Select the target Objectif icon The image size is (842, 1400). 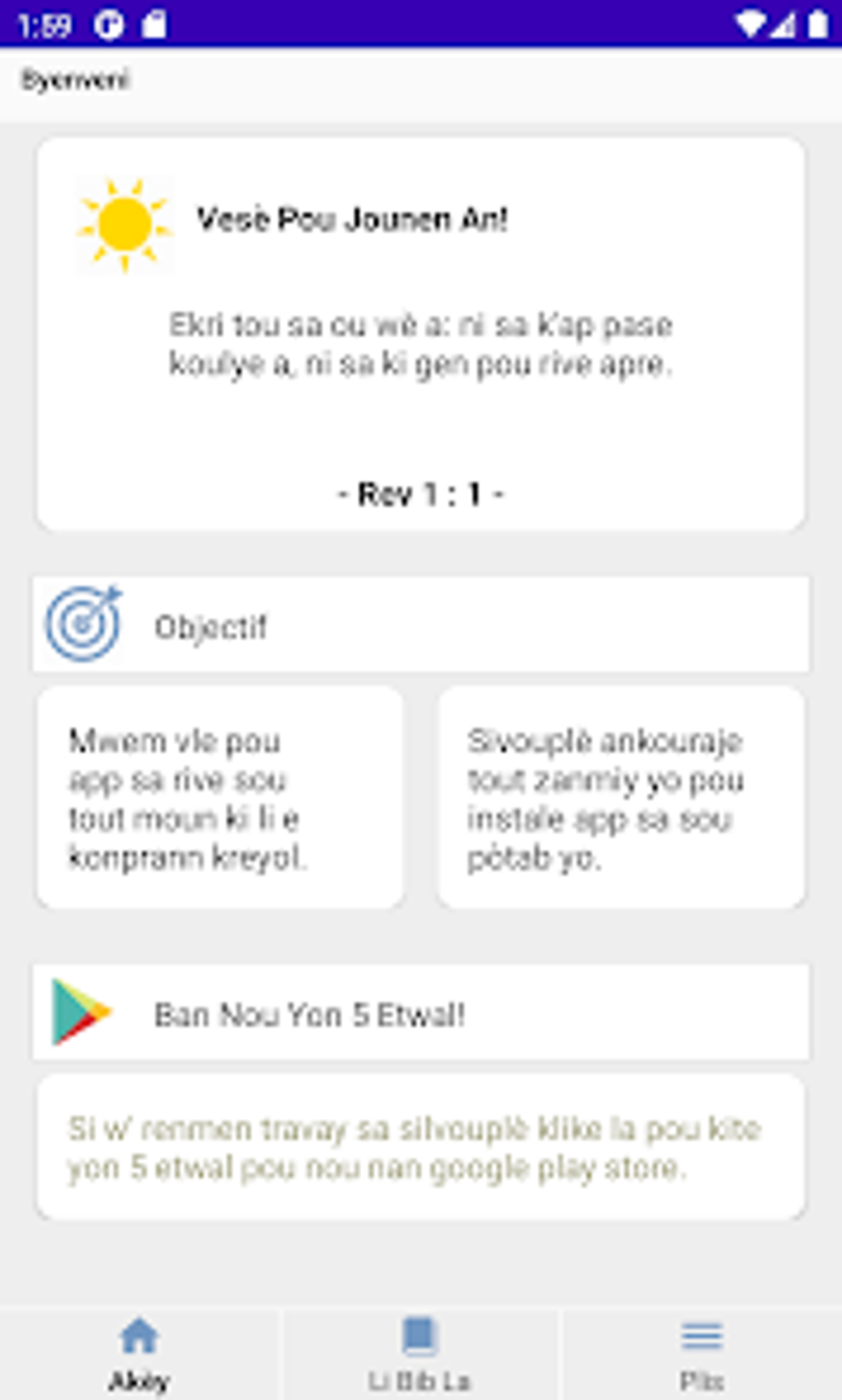pos(83,625)
